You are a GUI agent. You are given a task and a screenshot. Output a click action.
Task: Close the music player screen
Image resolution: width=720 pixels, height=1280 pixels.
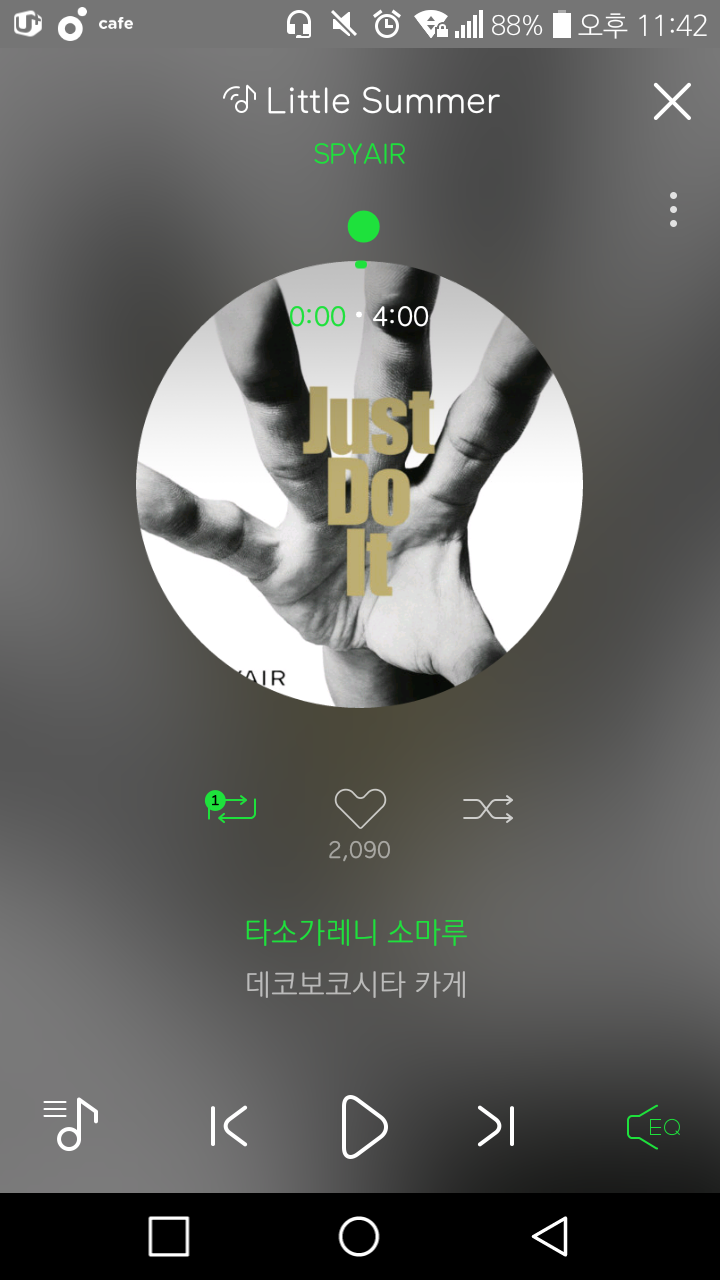click(x=672, y=102)
